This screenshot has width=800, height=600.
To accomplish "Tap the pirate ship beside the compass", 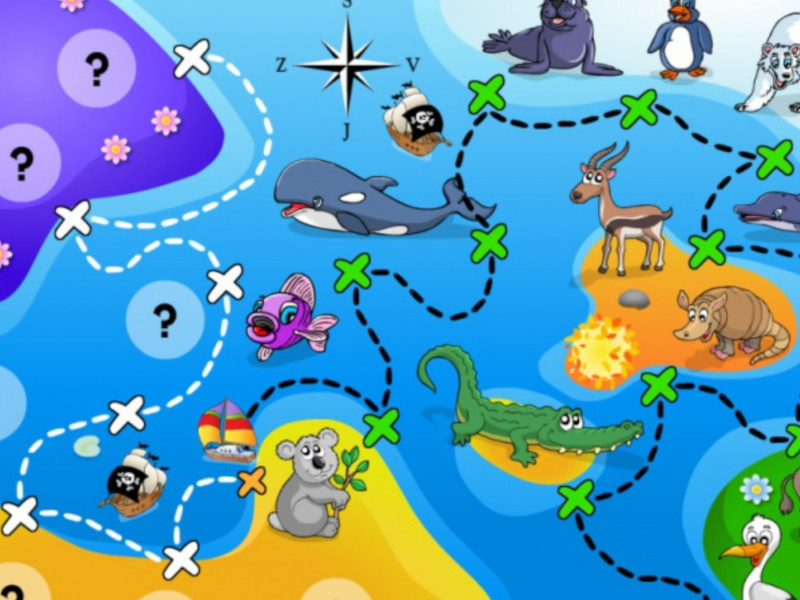I will (x=414, y=122).
